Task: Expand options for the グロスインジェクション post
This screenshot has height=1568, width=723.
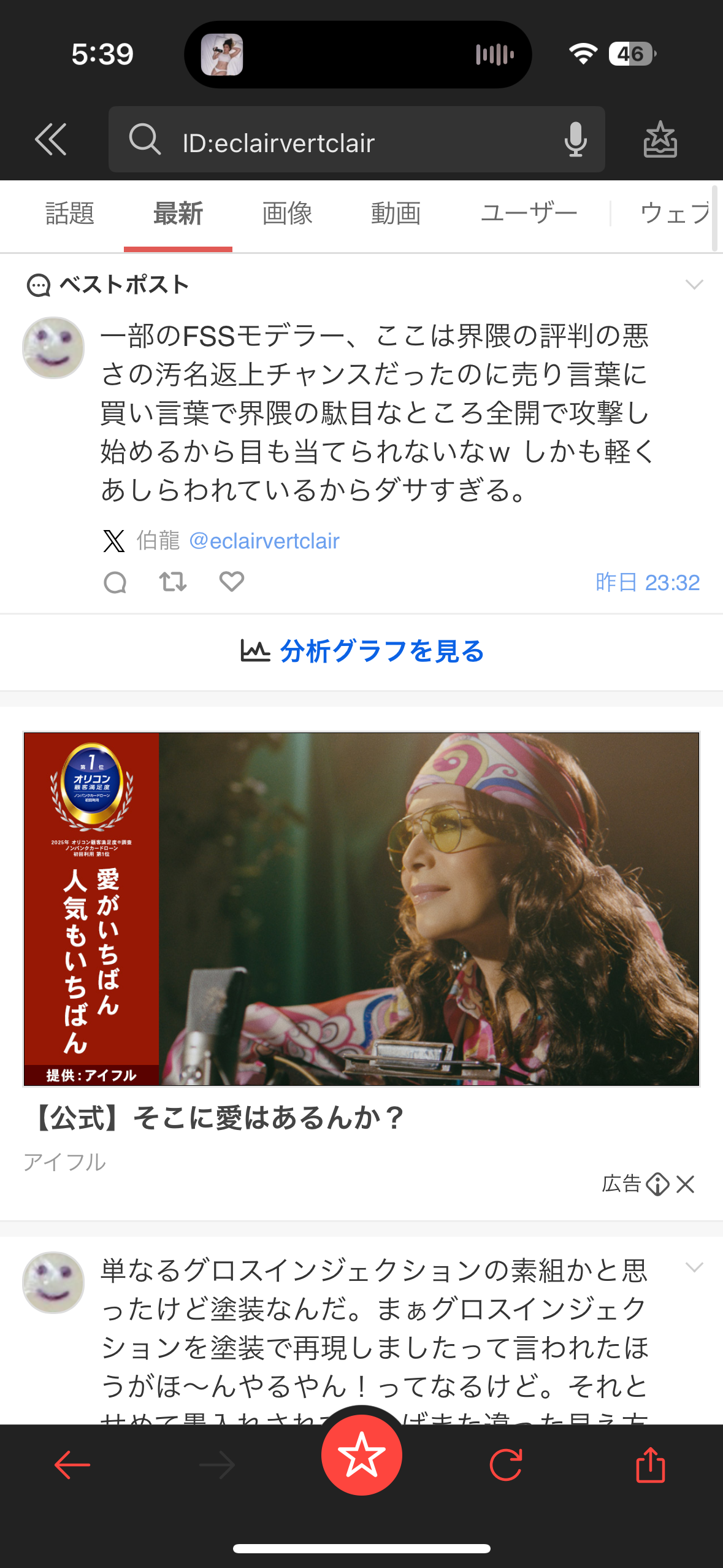Action: [x=694, y=1268]
